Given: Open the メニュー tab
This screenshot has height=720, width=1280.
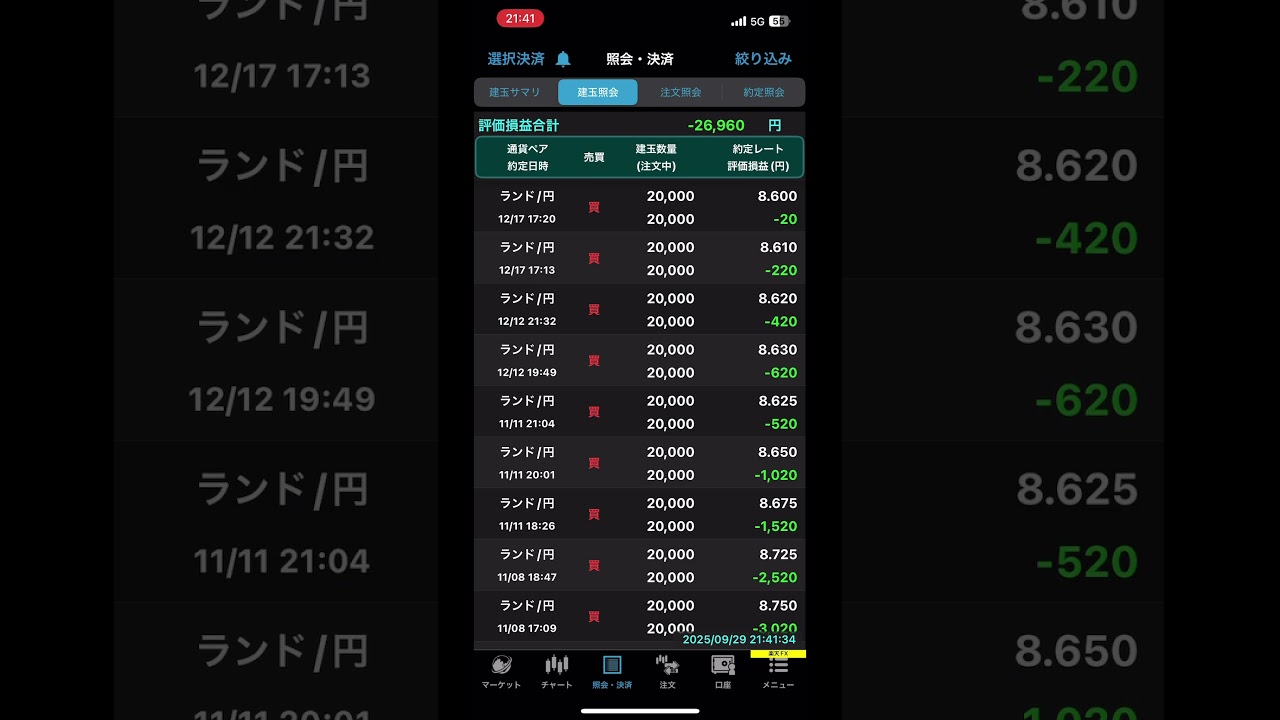Looking at the screenshot, I should pos(778,672).
